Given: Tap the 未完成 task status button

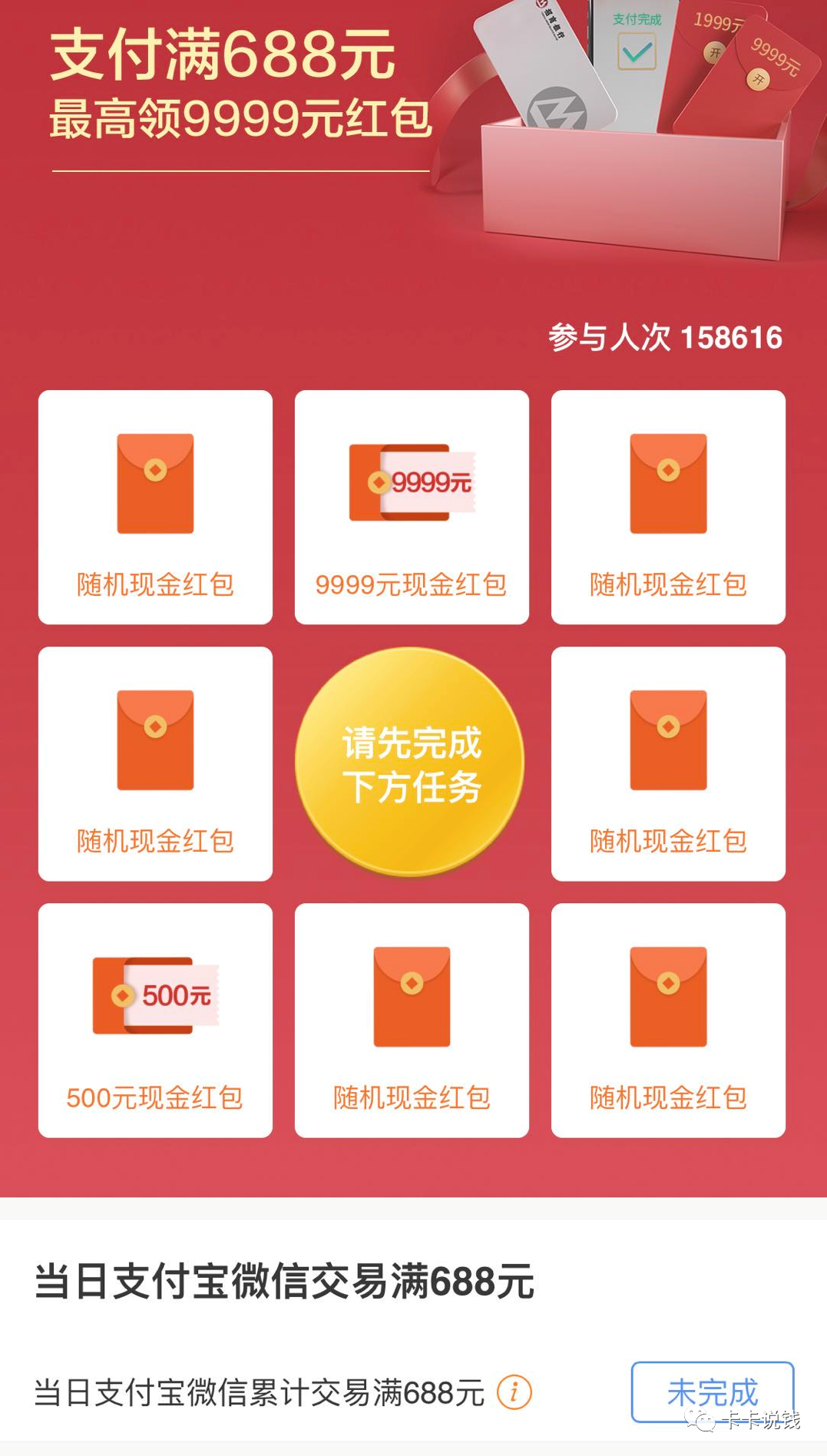Looking at the screenshot, I should click(x=712, y=1391).
